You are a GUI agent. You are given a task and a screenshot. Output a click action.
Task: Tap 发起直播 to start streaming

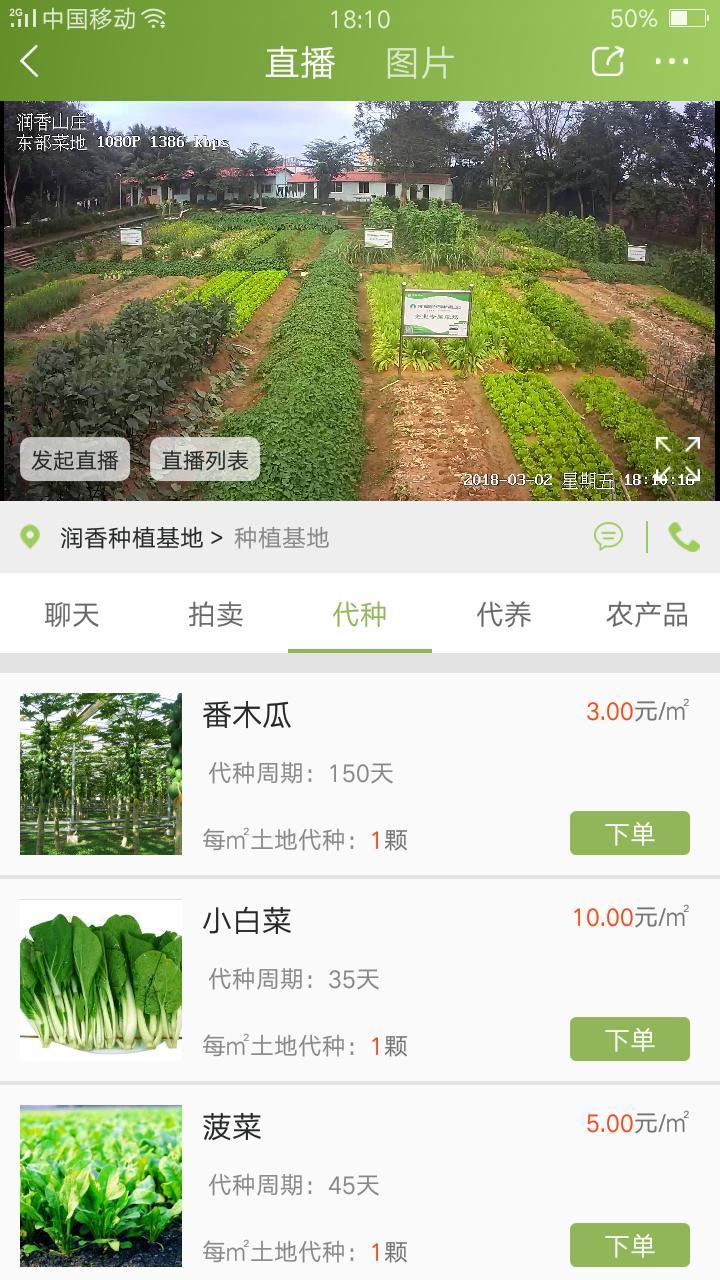pyautogui.click(x=74, y=460)
